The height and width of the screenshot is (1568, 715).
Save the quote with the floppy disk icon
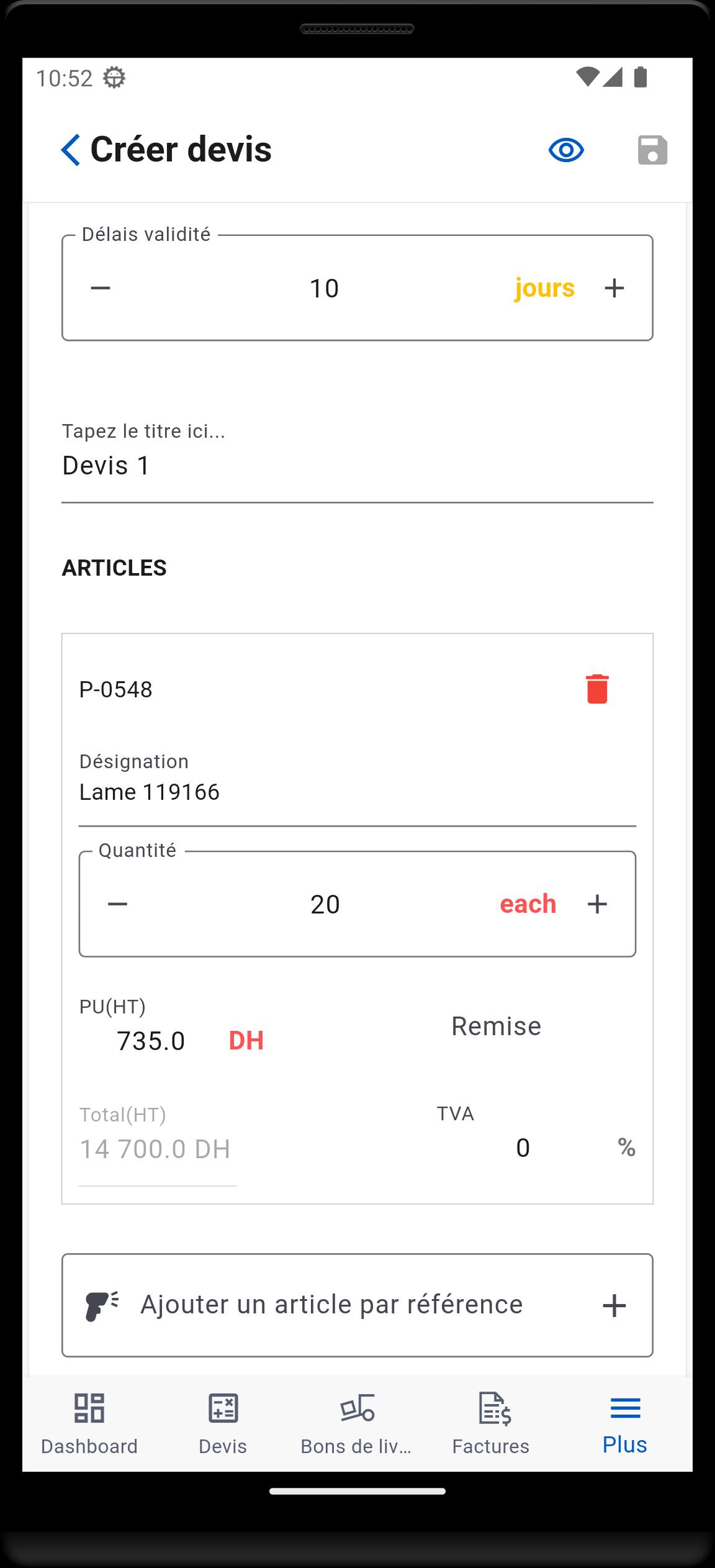pos(652,150)
